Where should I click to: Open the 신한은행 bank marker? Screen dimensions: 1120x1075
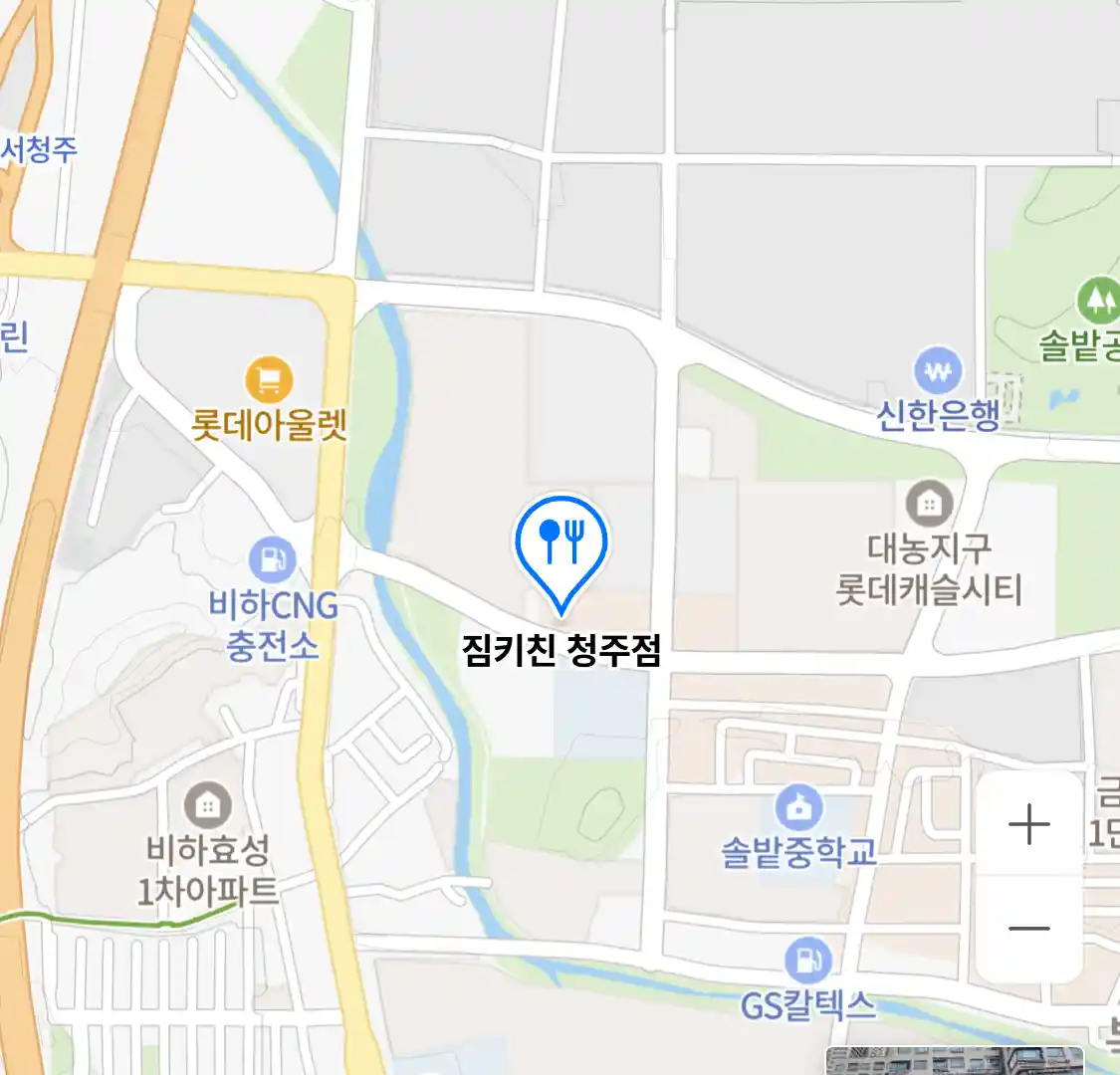[x=938, y=373]
